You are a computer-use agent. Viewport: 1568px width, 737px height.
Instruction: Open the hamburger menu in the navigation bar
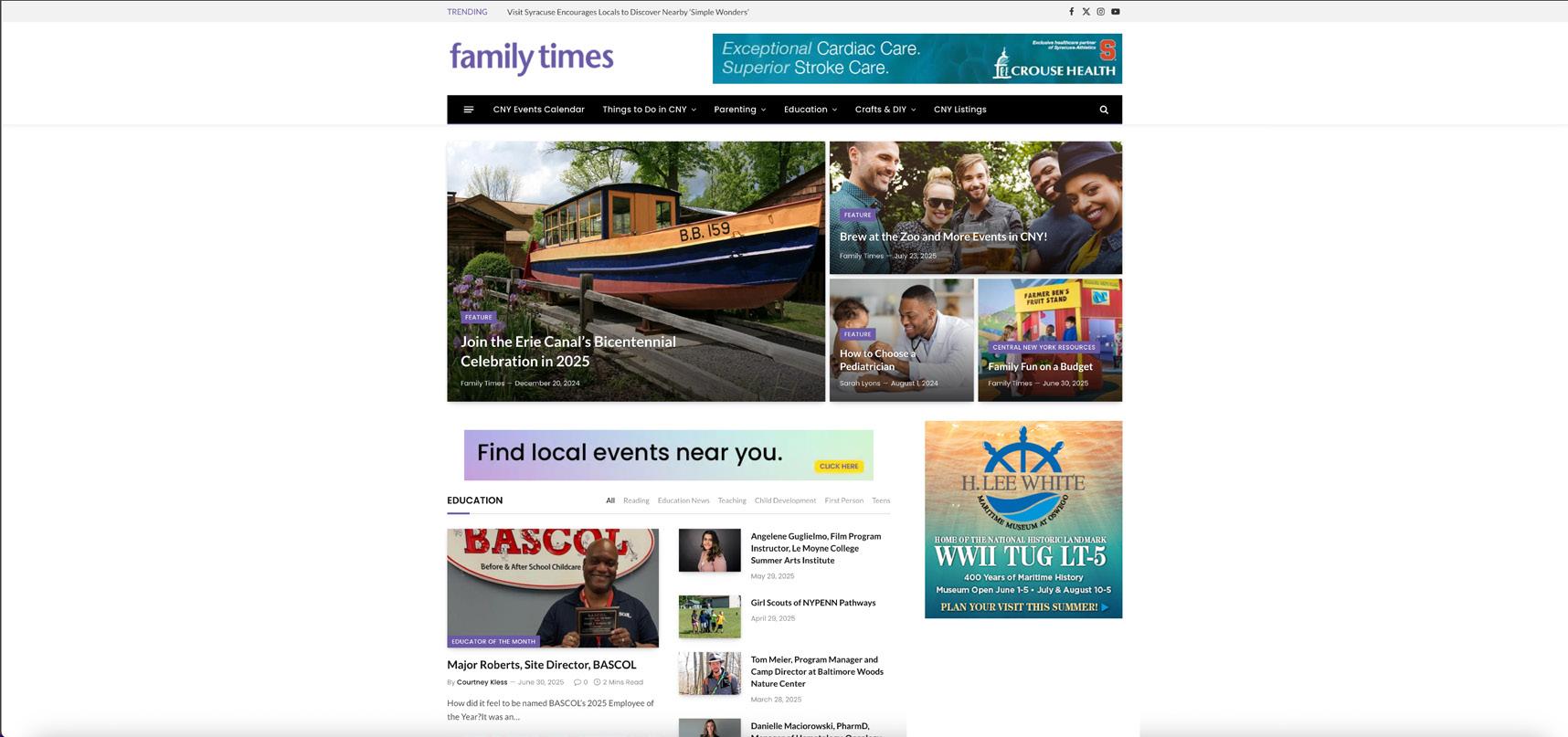tap(469, 110)
